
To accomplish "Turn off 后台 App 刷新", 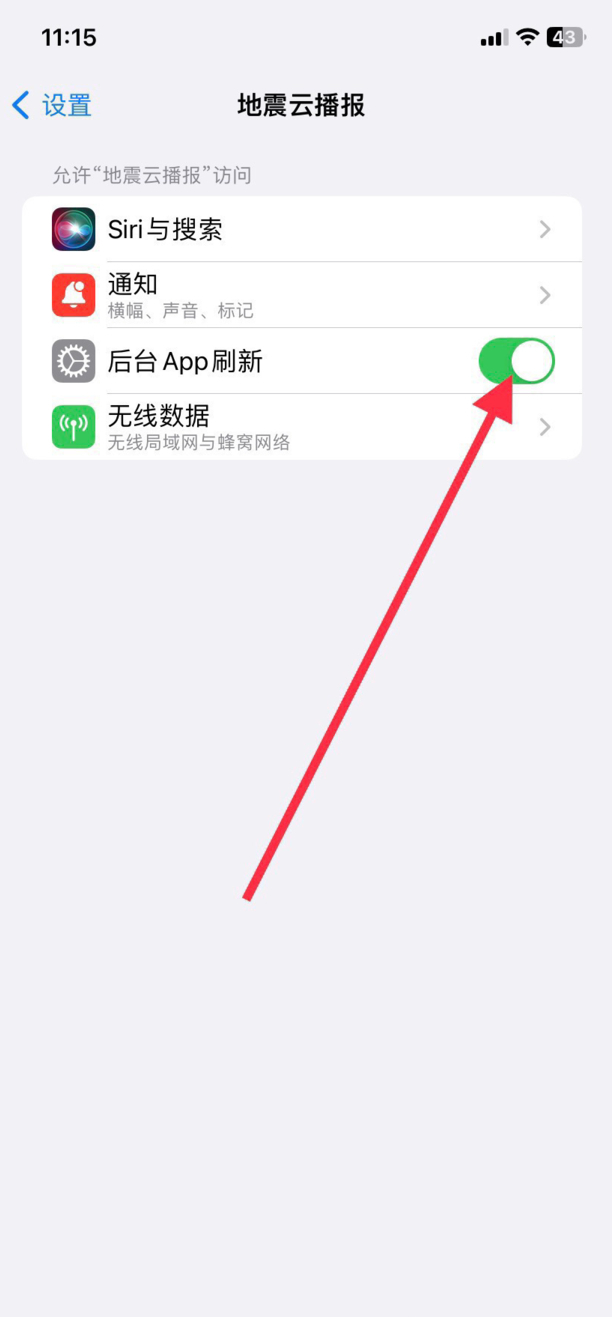I will (516, 361).
